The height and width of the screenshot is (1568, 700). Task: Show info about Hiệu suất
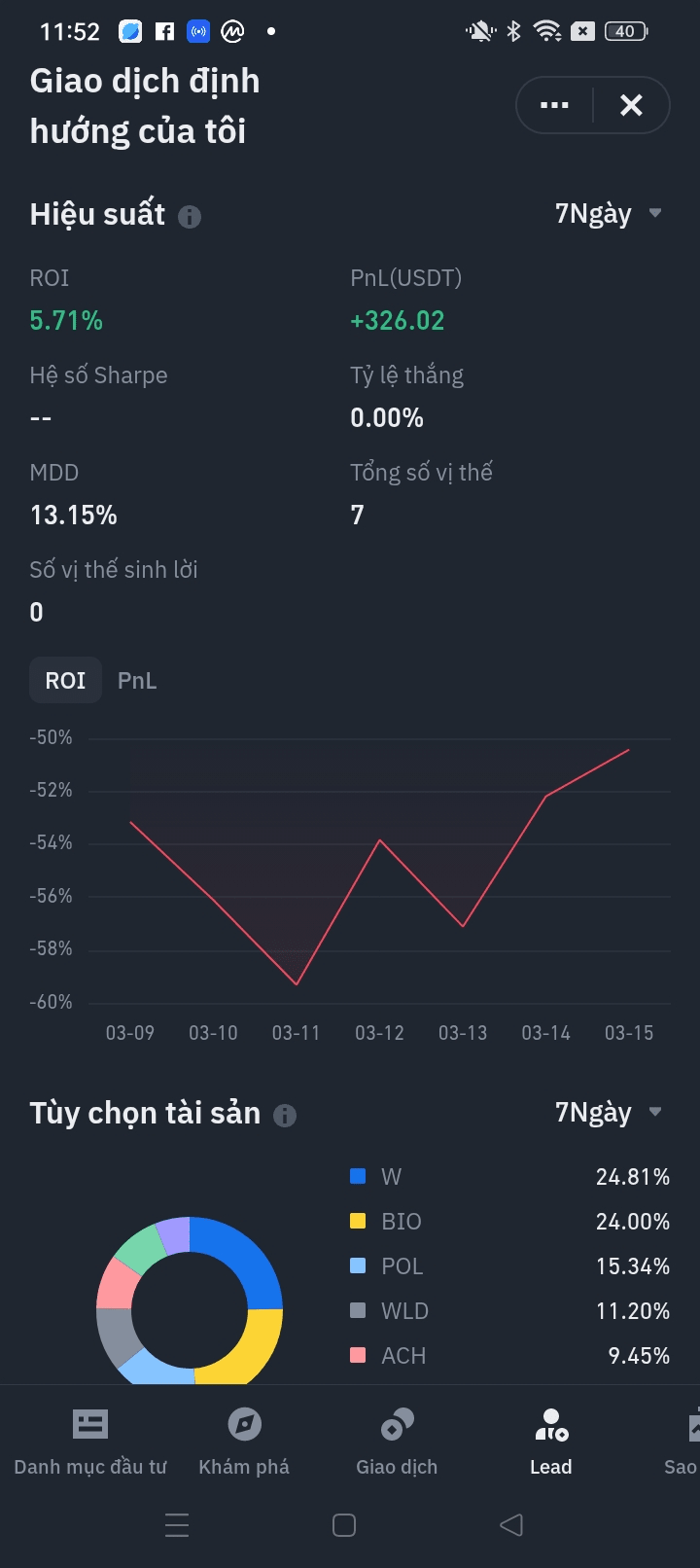[x=190, y=216]
